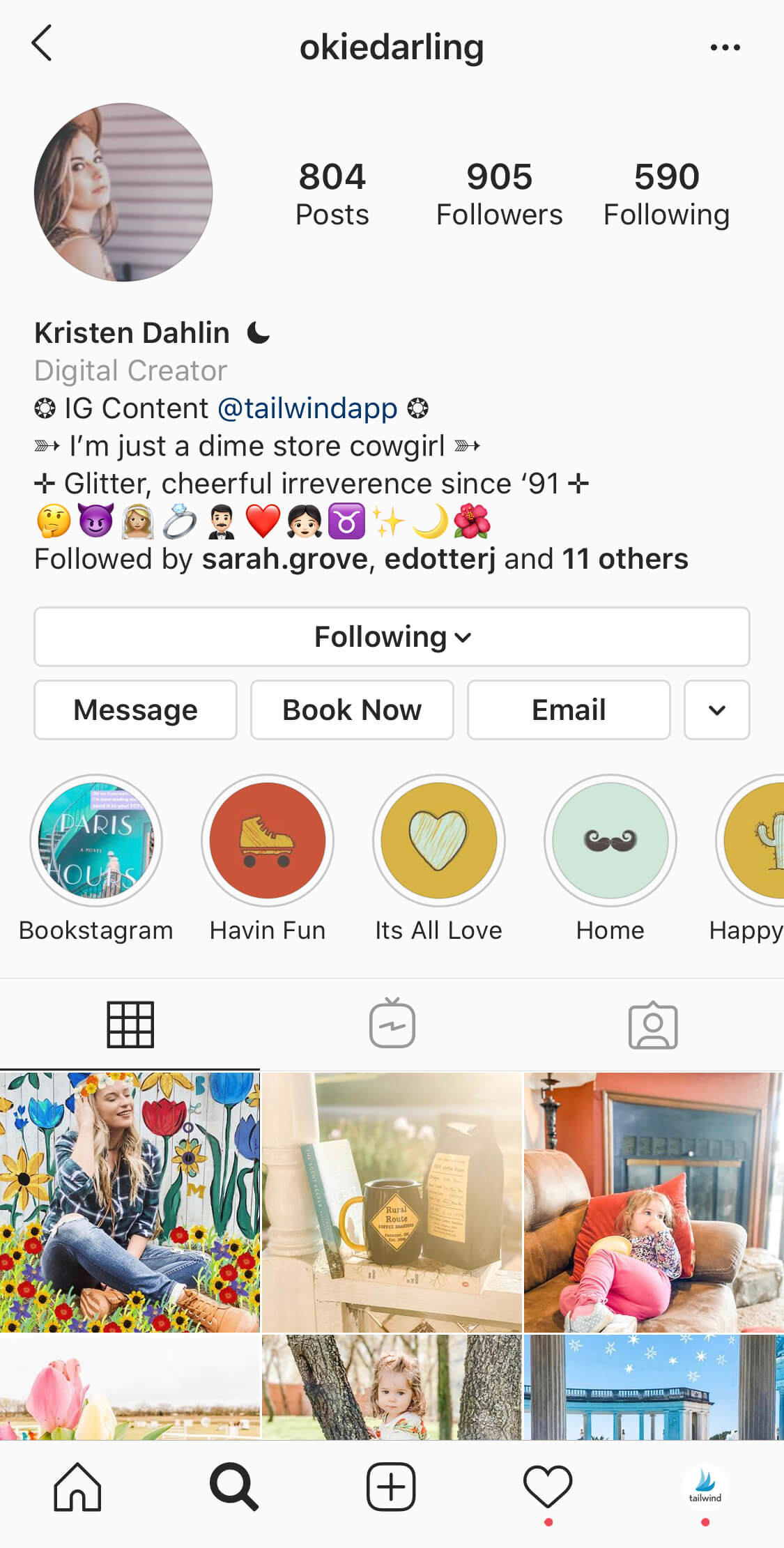Send a message to Kristen

click(x=135, y=710)
